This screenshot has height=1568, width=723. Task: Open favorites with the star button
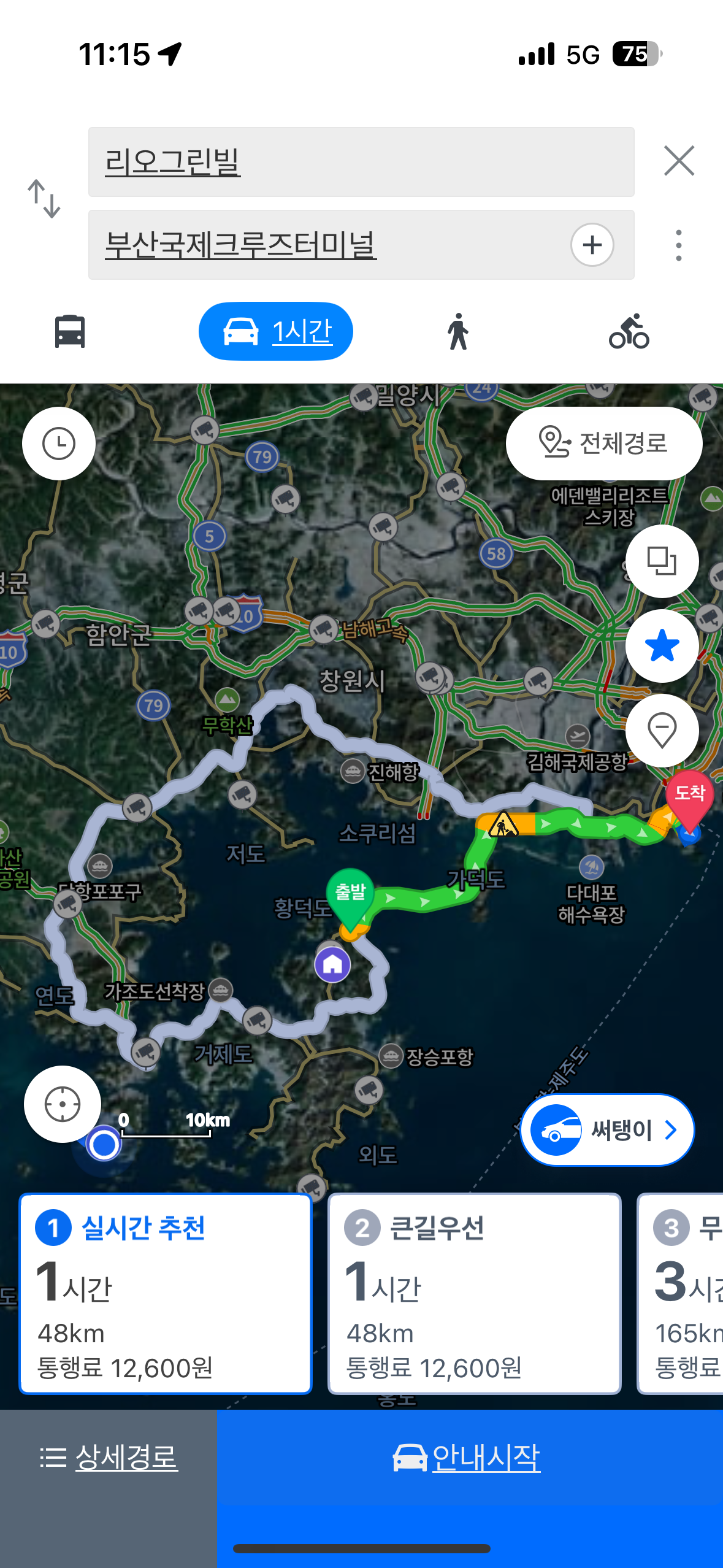[662, 646]
